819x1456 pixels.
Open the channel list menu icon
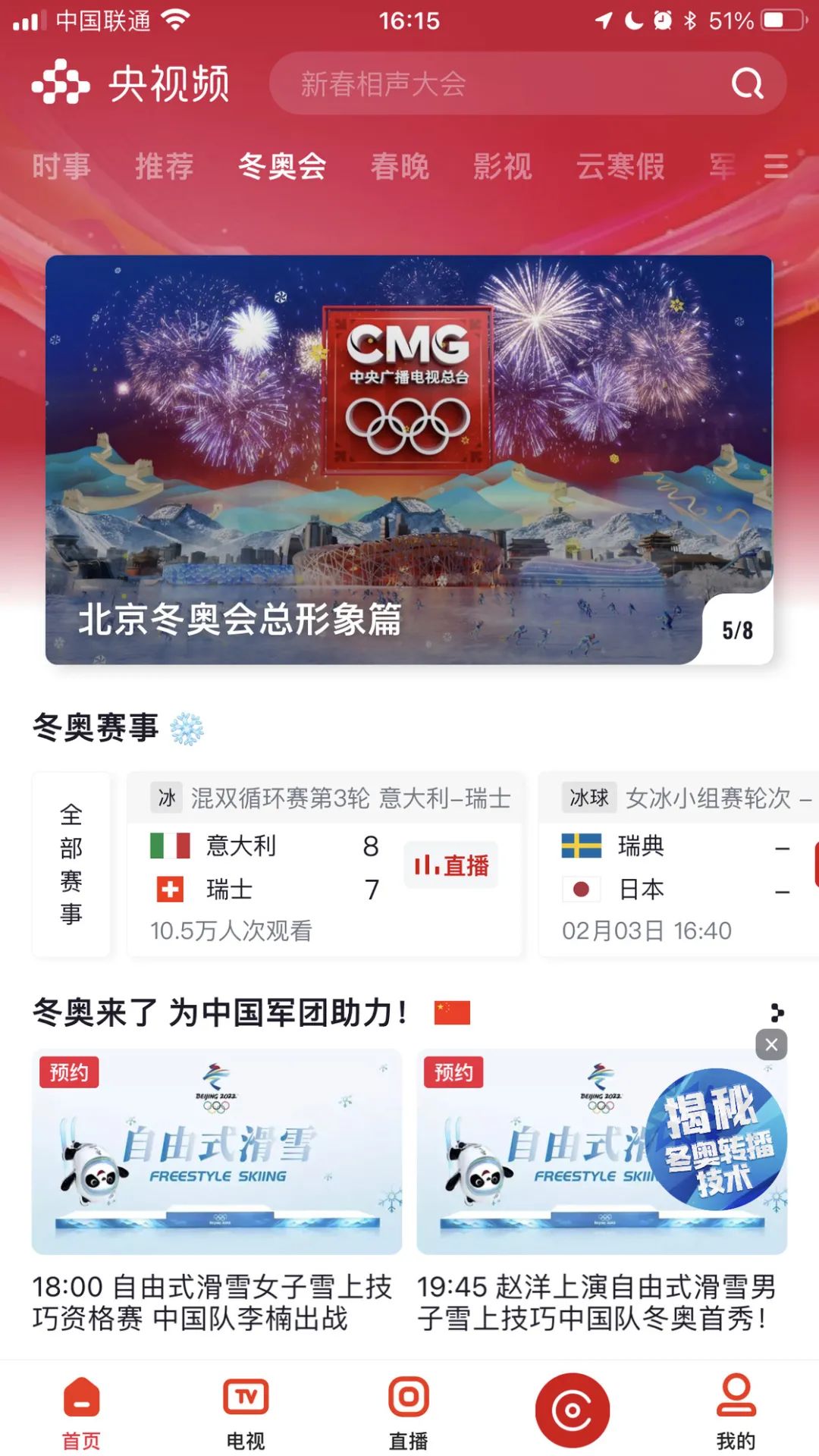pyautogui.click(x=776, y=166)
